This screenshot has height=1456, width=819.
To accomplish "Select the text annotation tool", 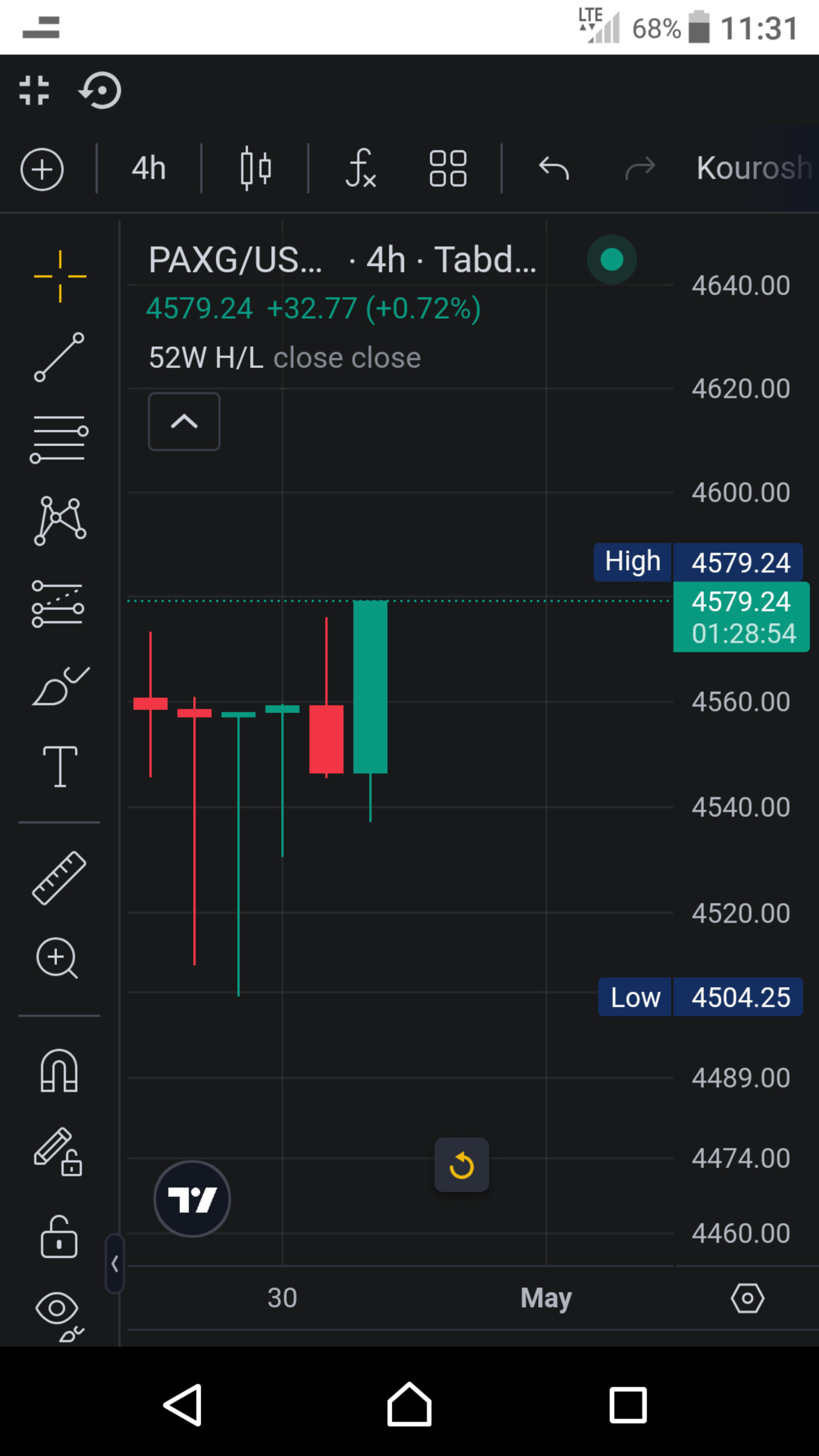I will point(60,766).
